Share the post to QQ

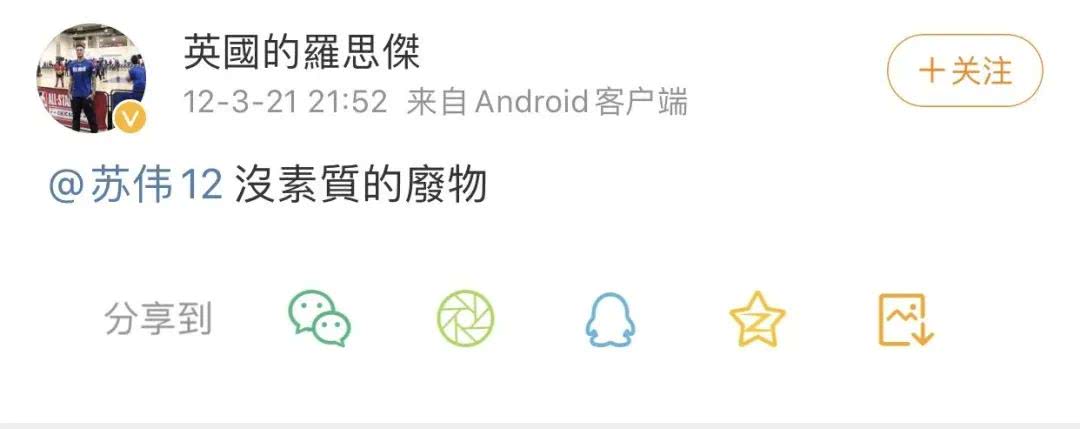610,321
